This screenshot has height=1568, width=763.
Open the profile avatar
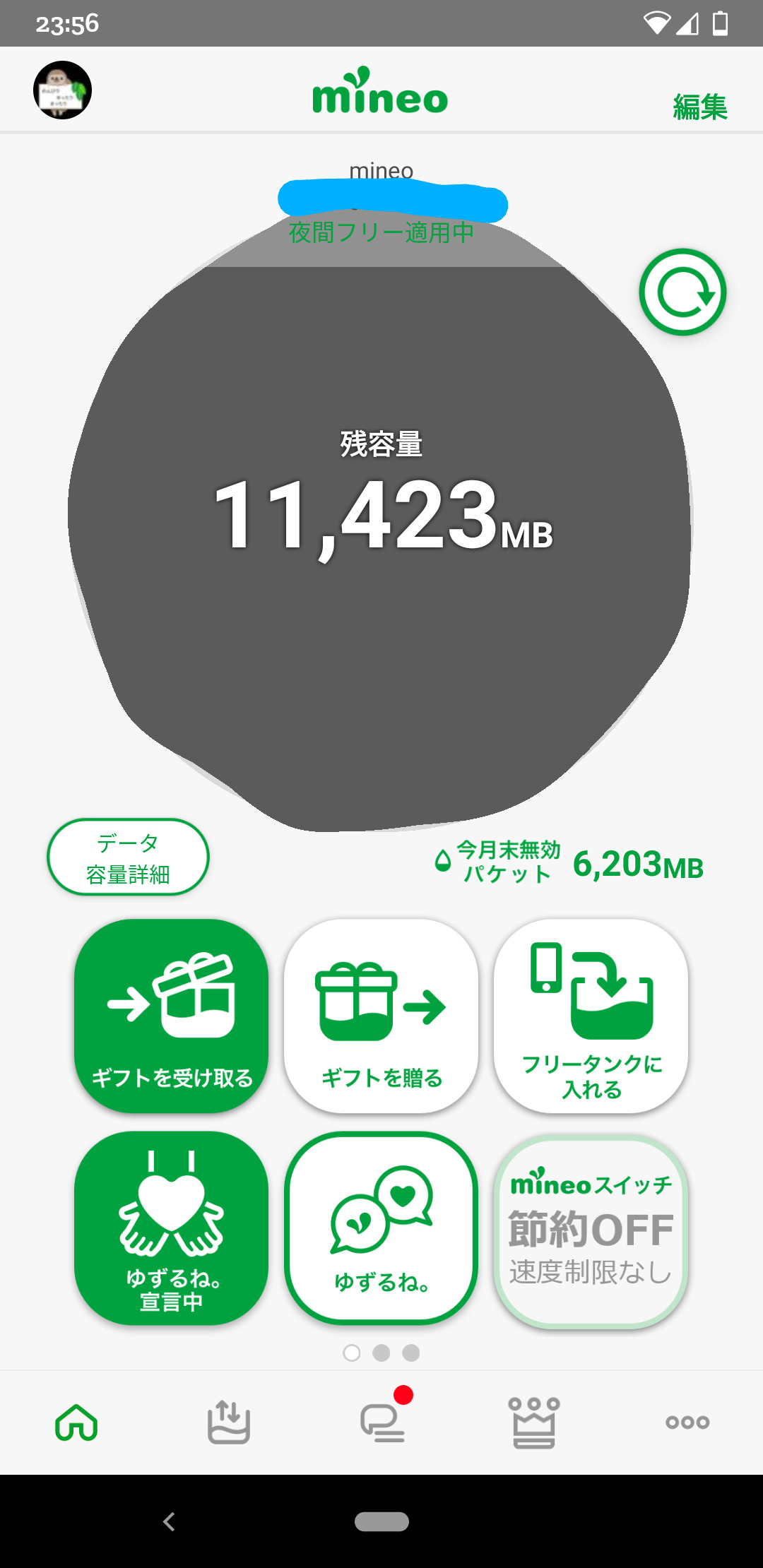[63, 90]
